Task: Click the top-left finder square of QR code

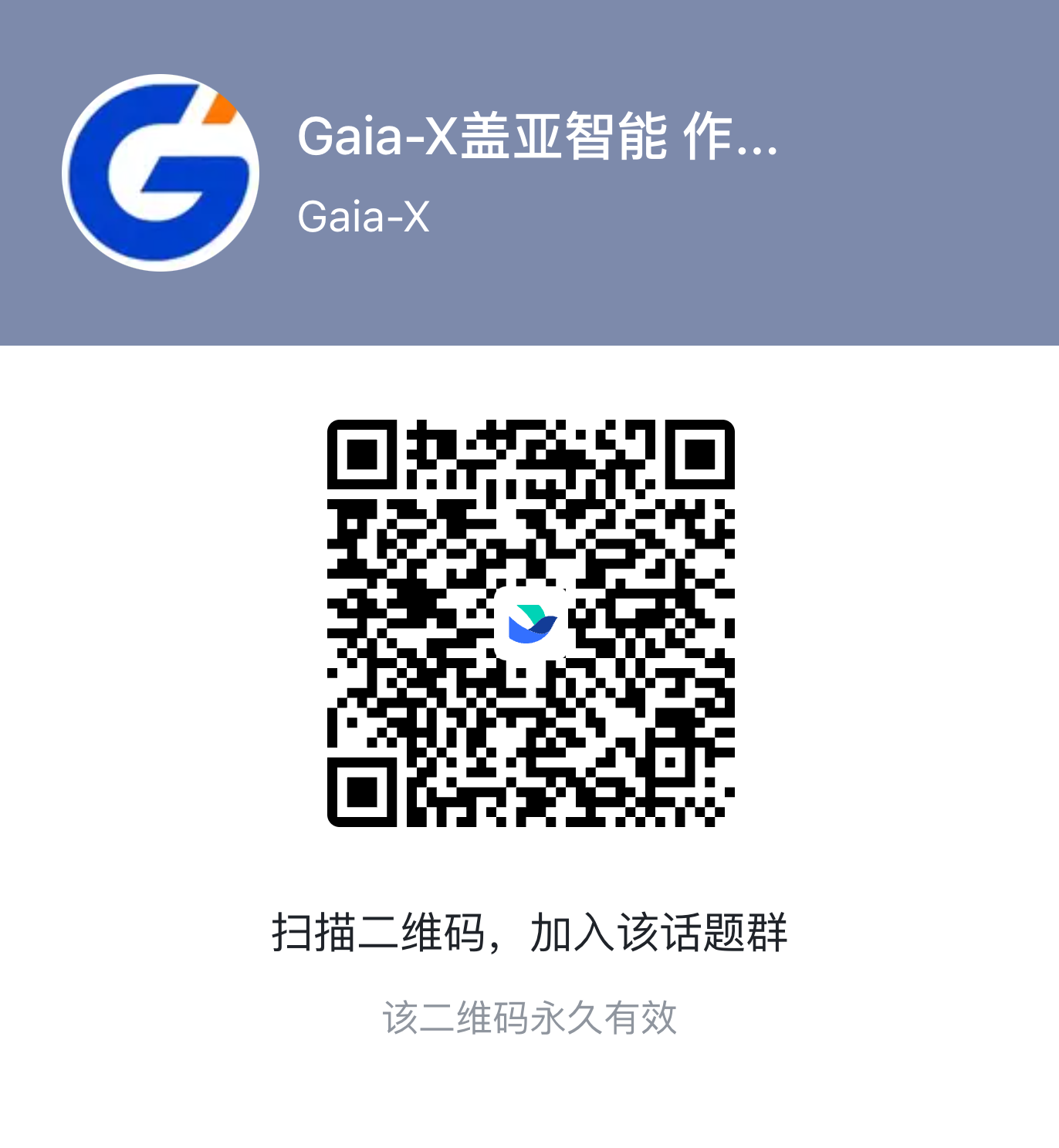Action: tap(363, 455)
